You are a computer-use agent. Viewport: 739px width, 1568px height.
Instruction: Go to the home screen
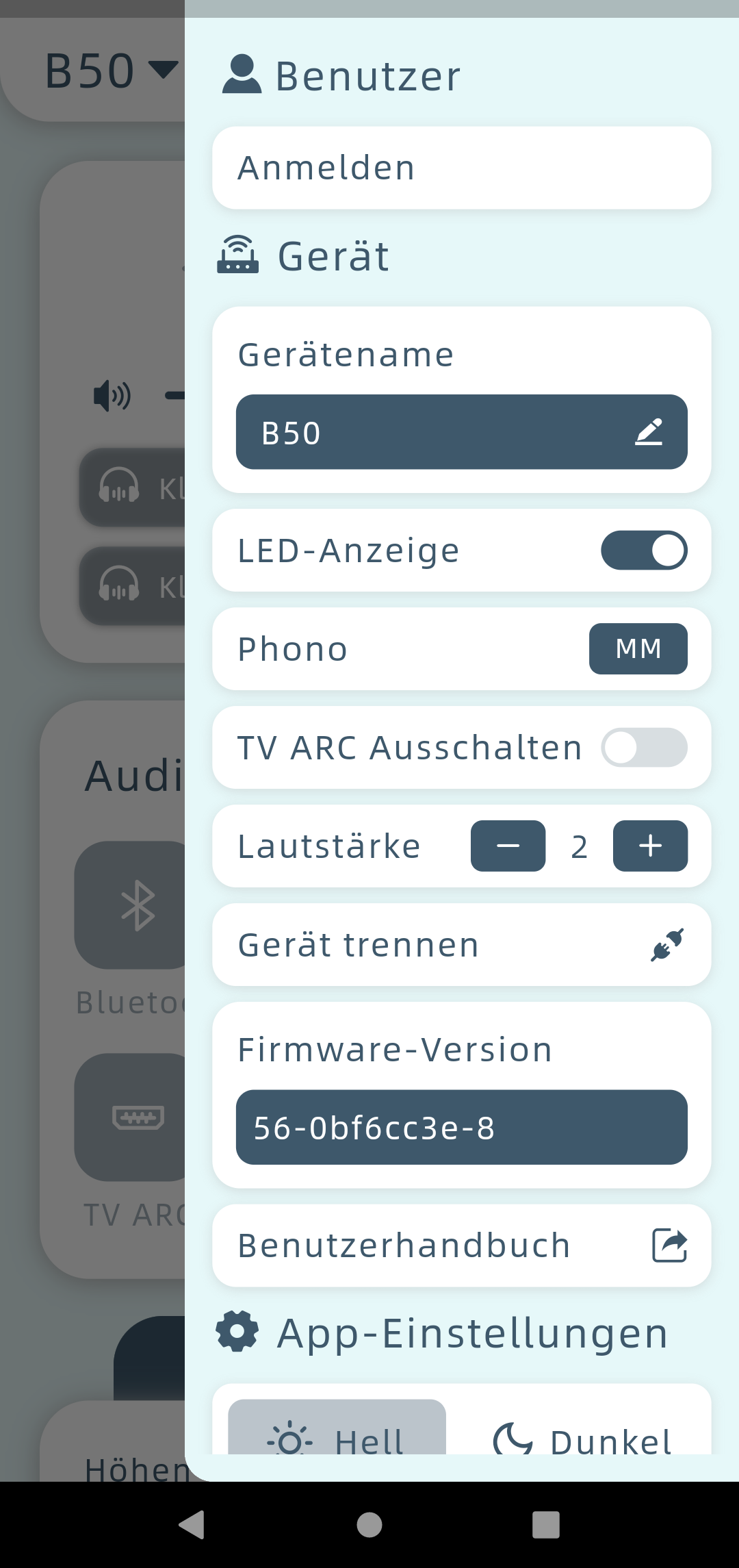click(x=369, y=1525)
